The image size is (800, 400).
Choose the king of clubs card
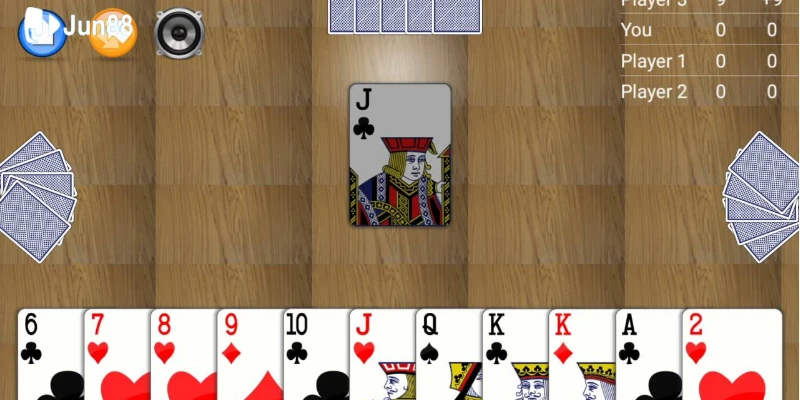point(513,355)
